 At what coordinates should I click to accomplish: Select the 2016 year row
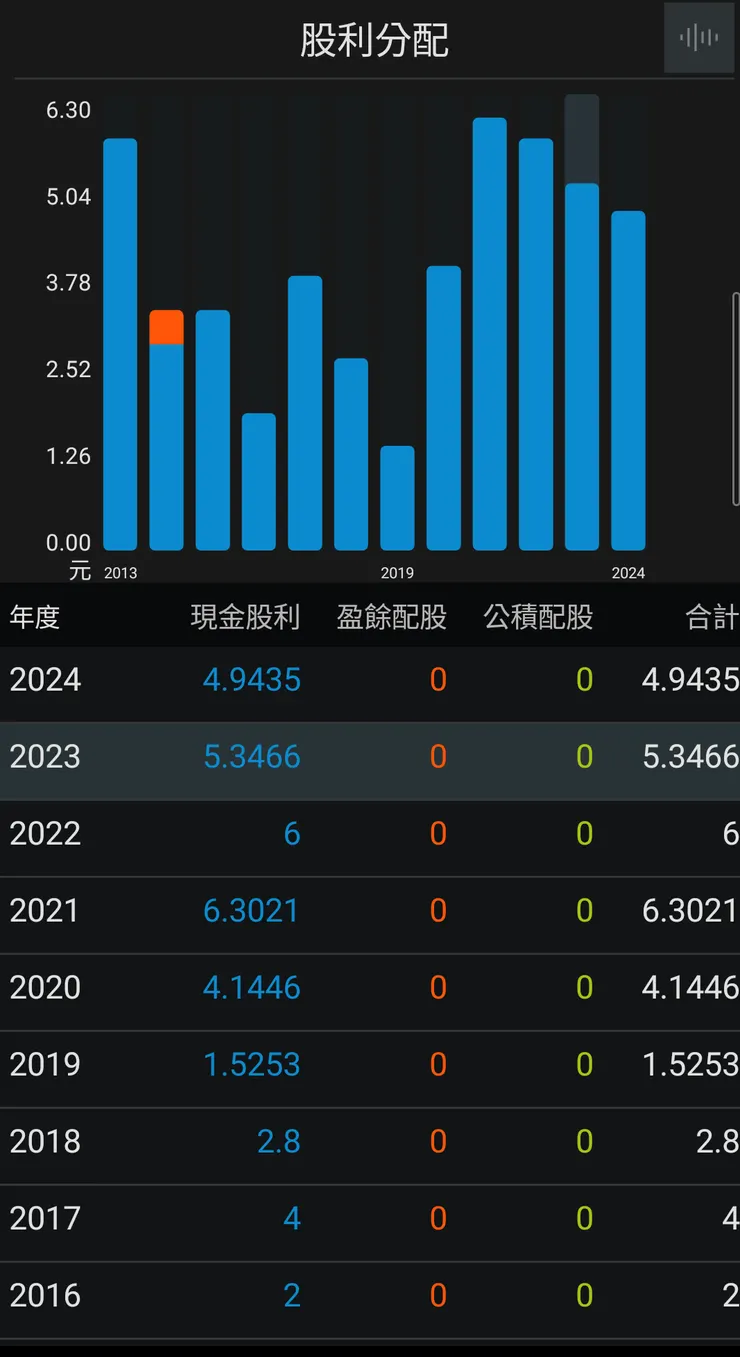[370, 1295]
